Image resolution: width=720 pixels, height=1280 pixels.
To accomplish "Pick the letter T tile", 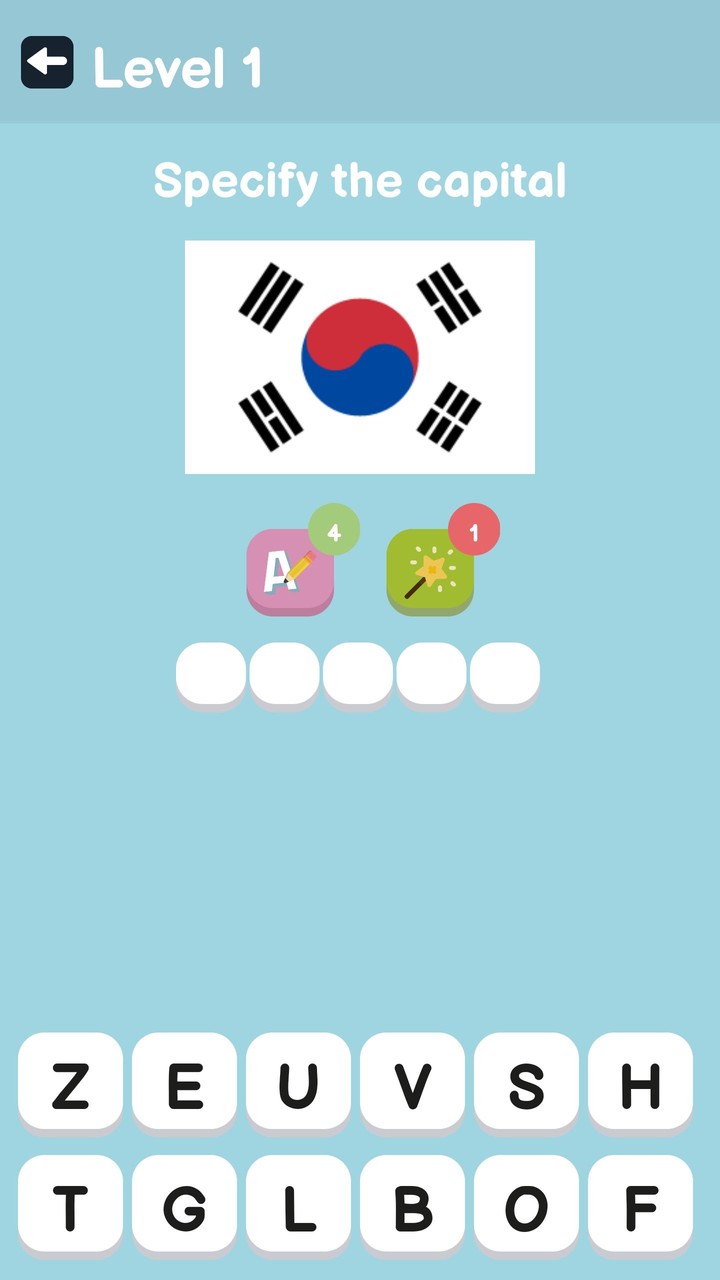I will (x=70, y=1205).
